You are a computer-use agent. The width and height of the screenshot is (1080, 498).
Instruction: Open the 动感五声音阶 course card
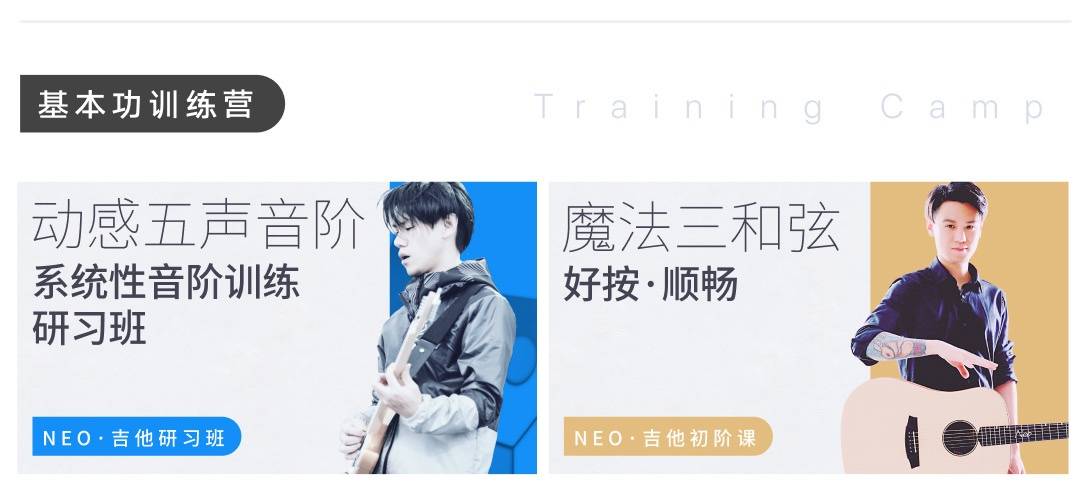tap(277, 327)
